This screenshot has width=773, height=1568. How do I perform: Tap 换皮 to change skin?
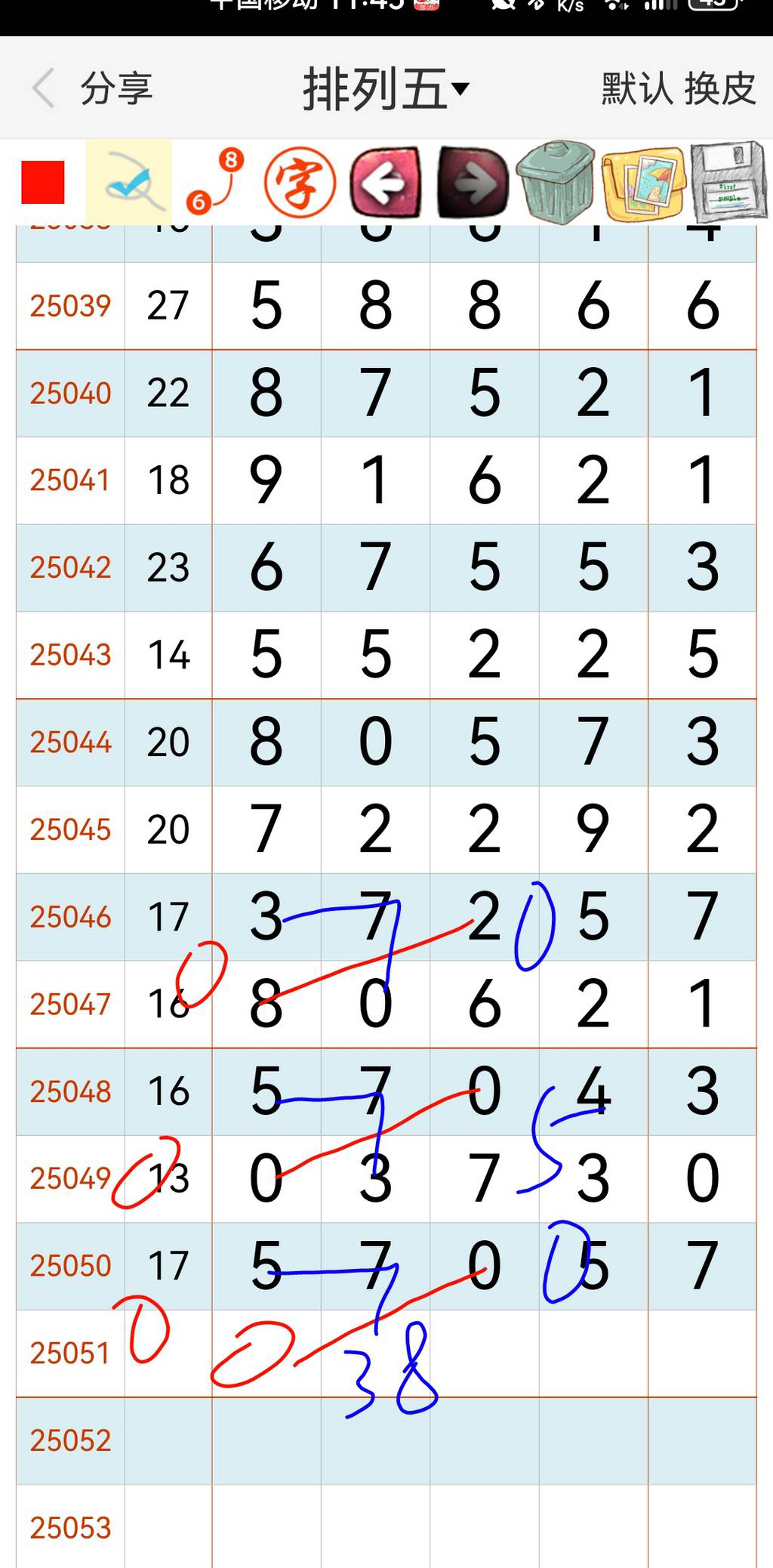[720, 89]
